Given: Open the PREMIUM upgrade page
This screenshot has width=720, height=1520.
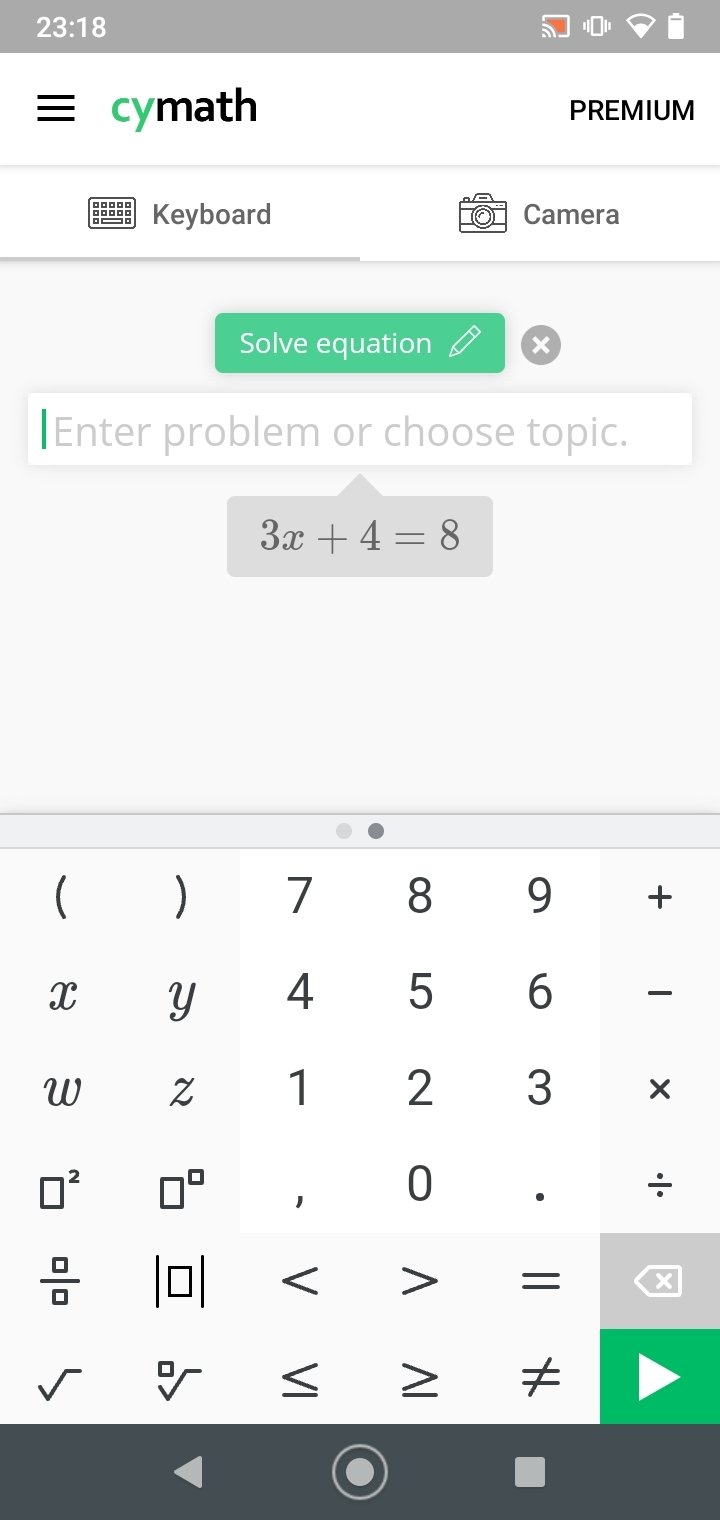Looking at the screenshot, I should click(632, 110).
